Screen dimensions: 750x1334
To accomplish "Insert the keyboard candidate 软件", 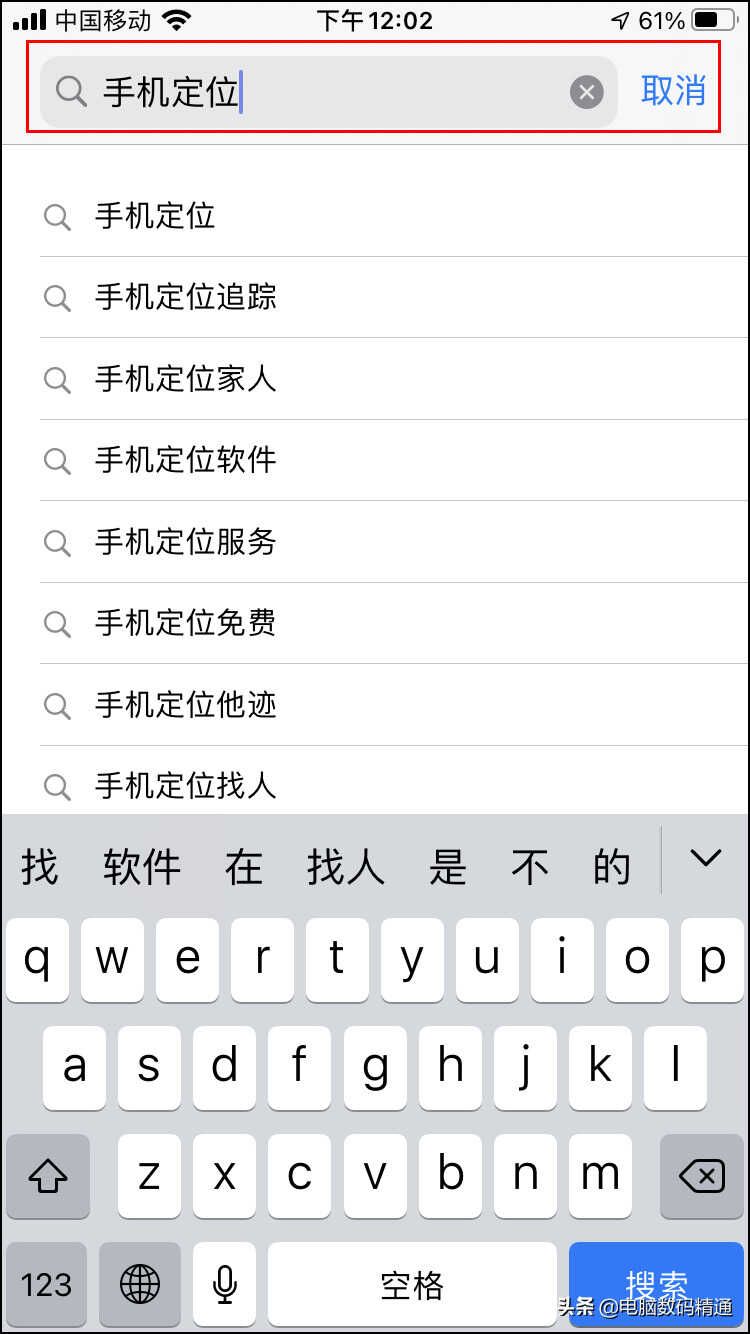I will click(x=142, y=866).
